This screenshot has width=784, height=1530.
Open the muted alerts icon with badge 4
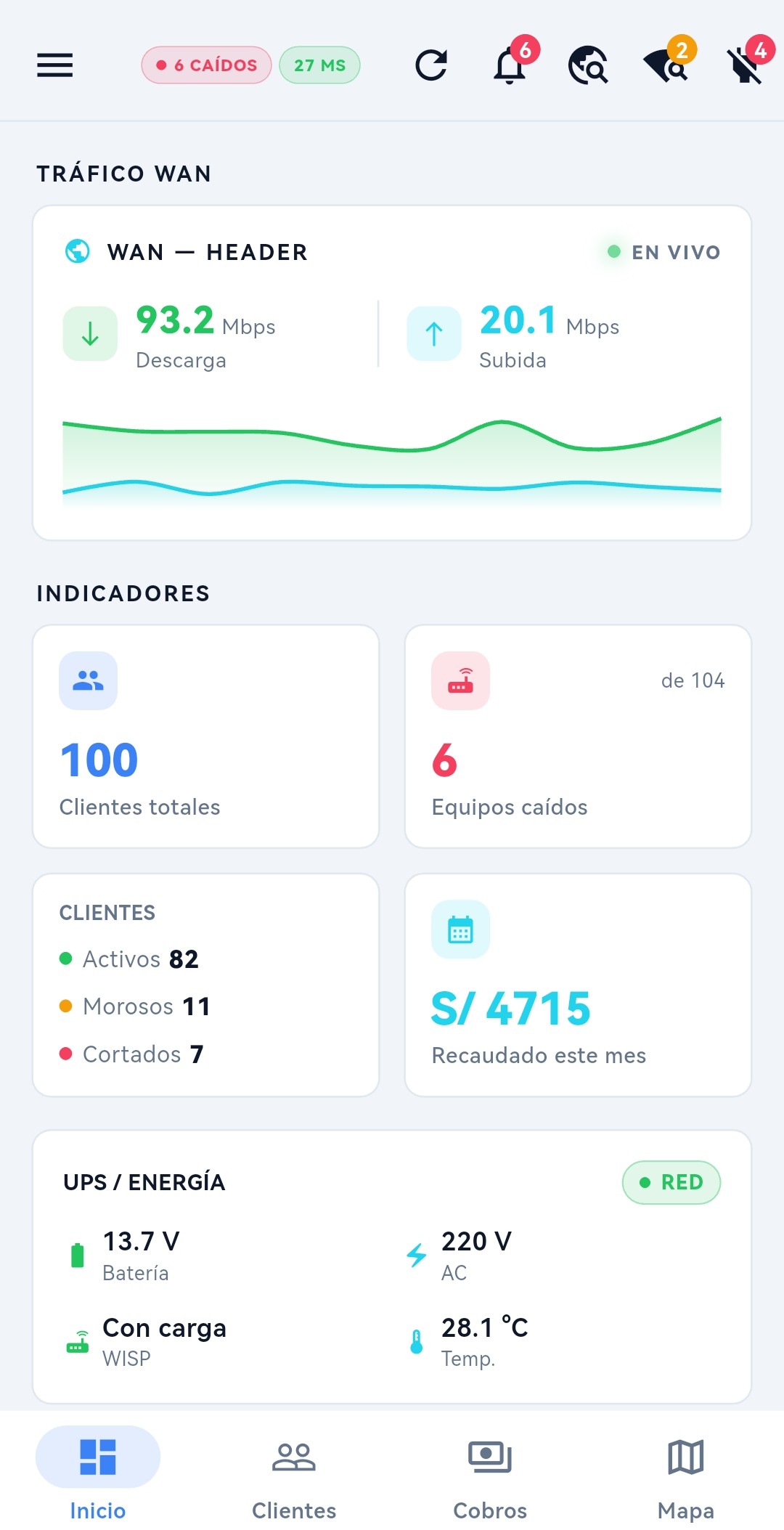(745, 65)
